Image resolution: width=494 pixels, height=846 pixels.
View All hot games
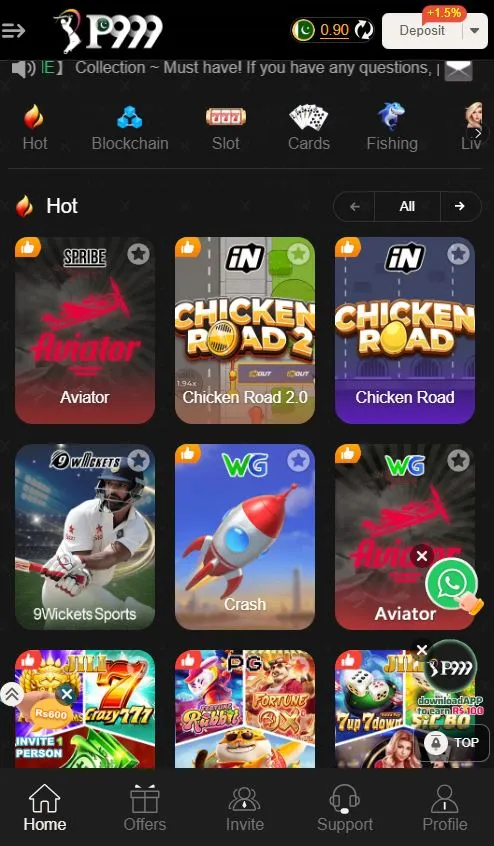(407, 206)
